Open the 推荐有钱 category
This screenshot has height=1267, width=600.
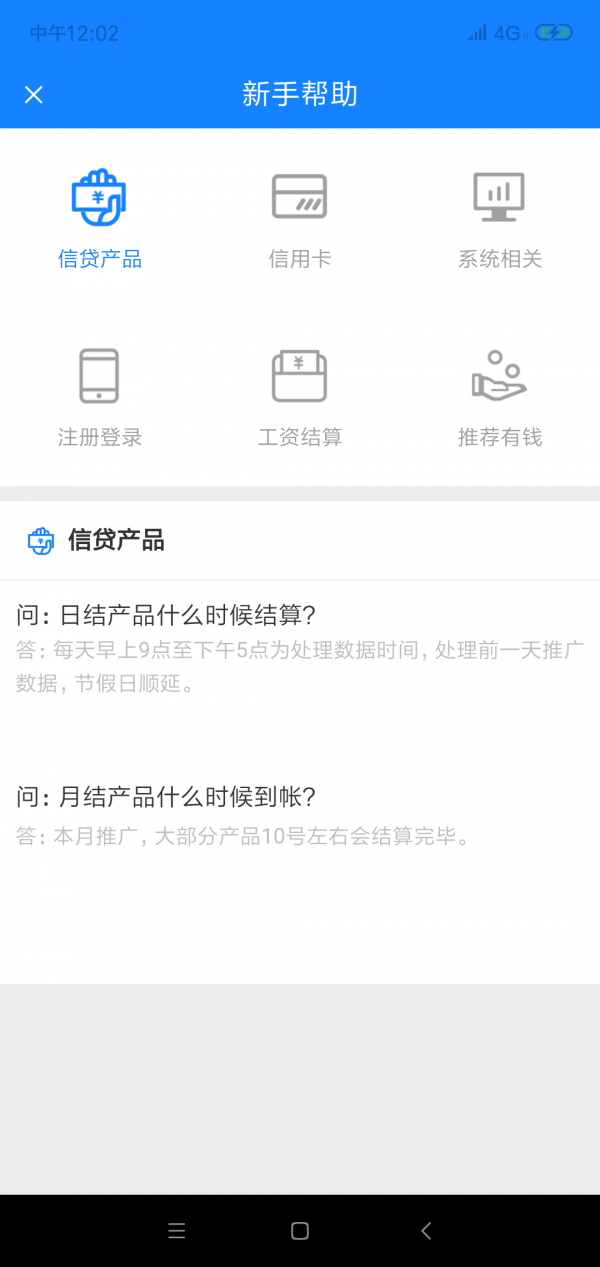pyautogui.click(x=500, y=397)
